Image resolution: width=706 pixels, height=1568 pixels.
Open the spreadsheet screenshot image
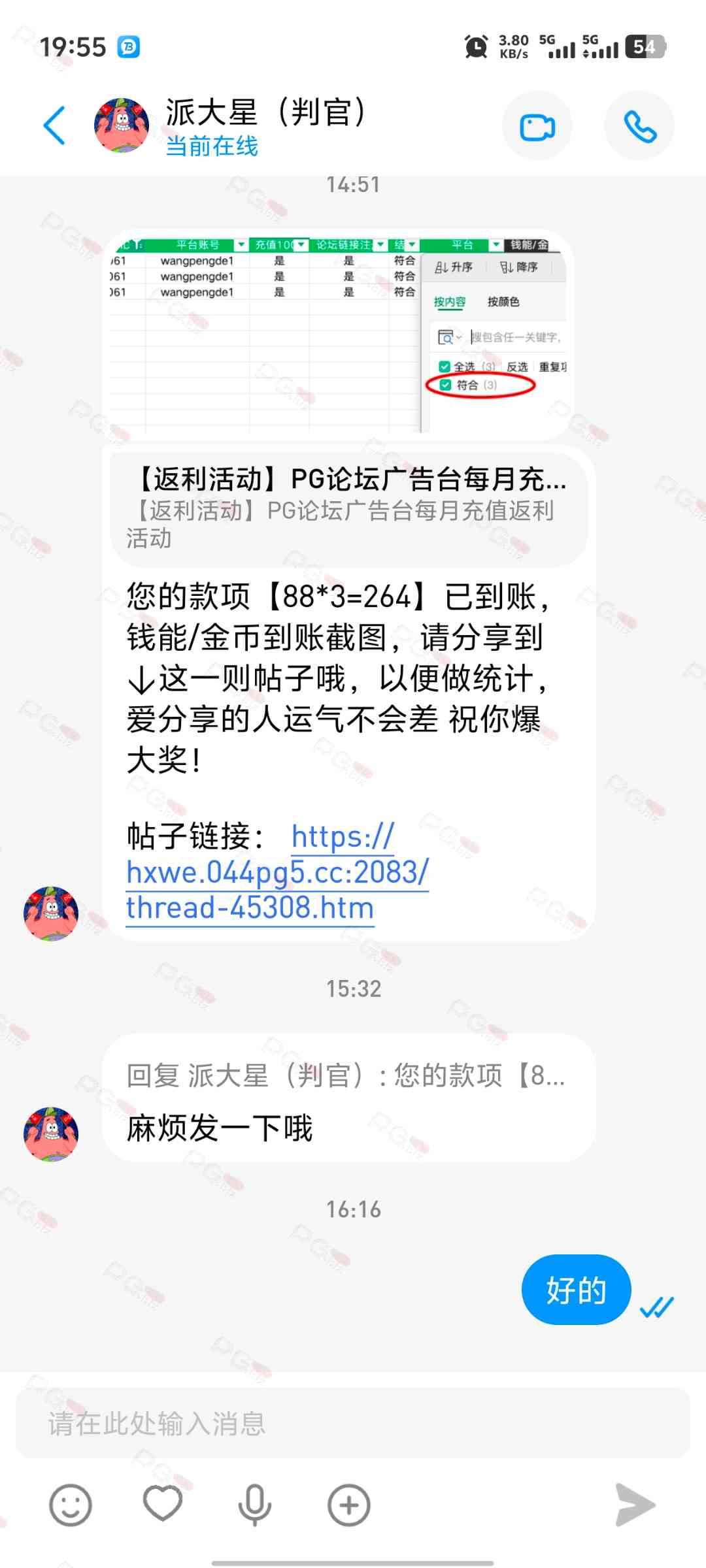click(x=339, y=333)
